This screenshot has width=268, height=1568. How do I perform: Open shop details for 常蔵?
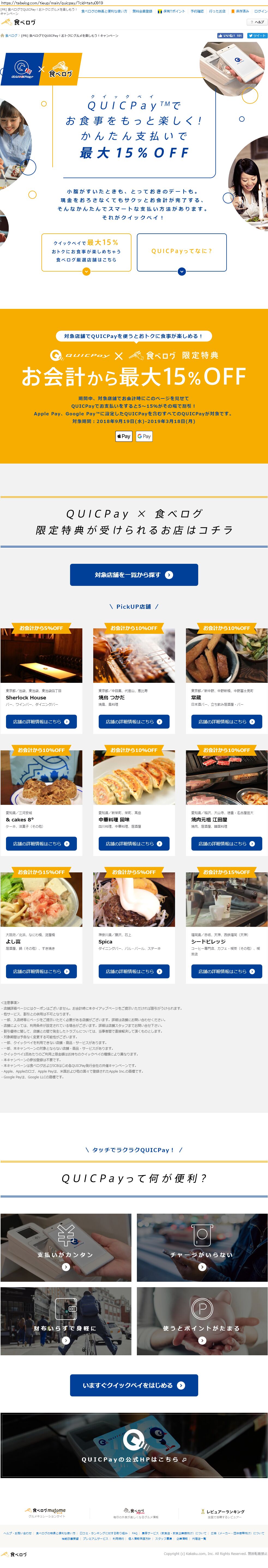[227, 721]
